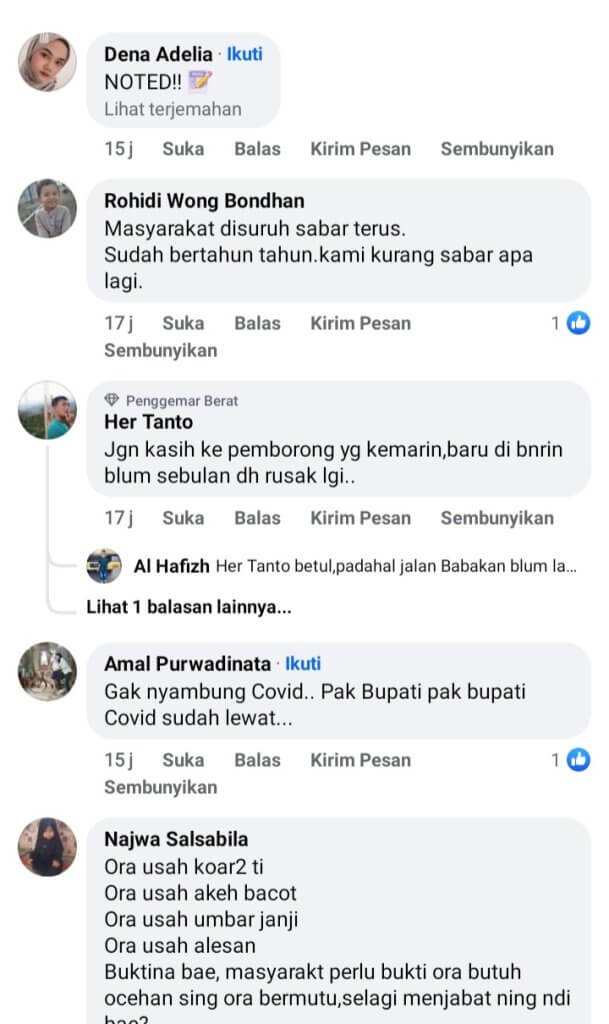
Task: Hide Rohidi Wong Bondhan's comment
Action: coord(160,350)
